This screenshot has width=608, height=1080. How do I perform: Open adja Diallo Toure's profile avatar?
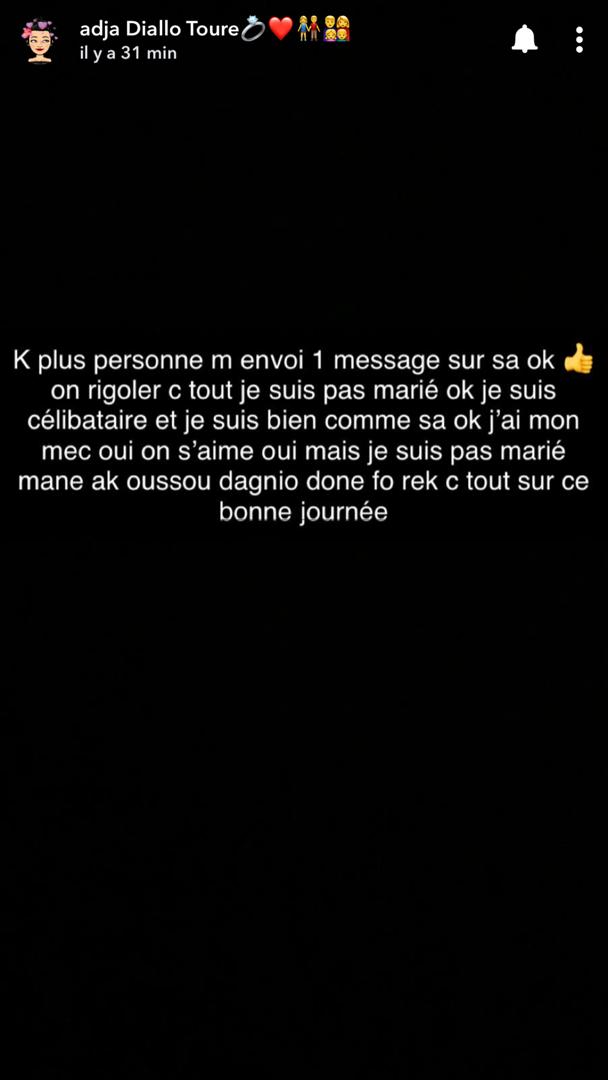pos(40,40)
